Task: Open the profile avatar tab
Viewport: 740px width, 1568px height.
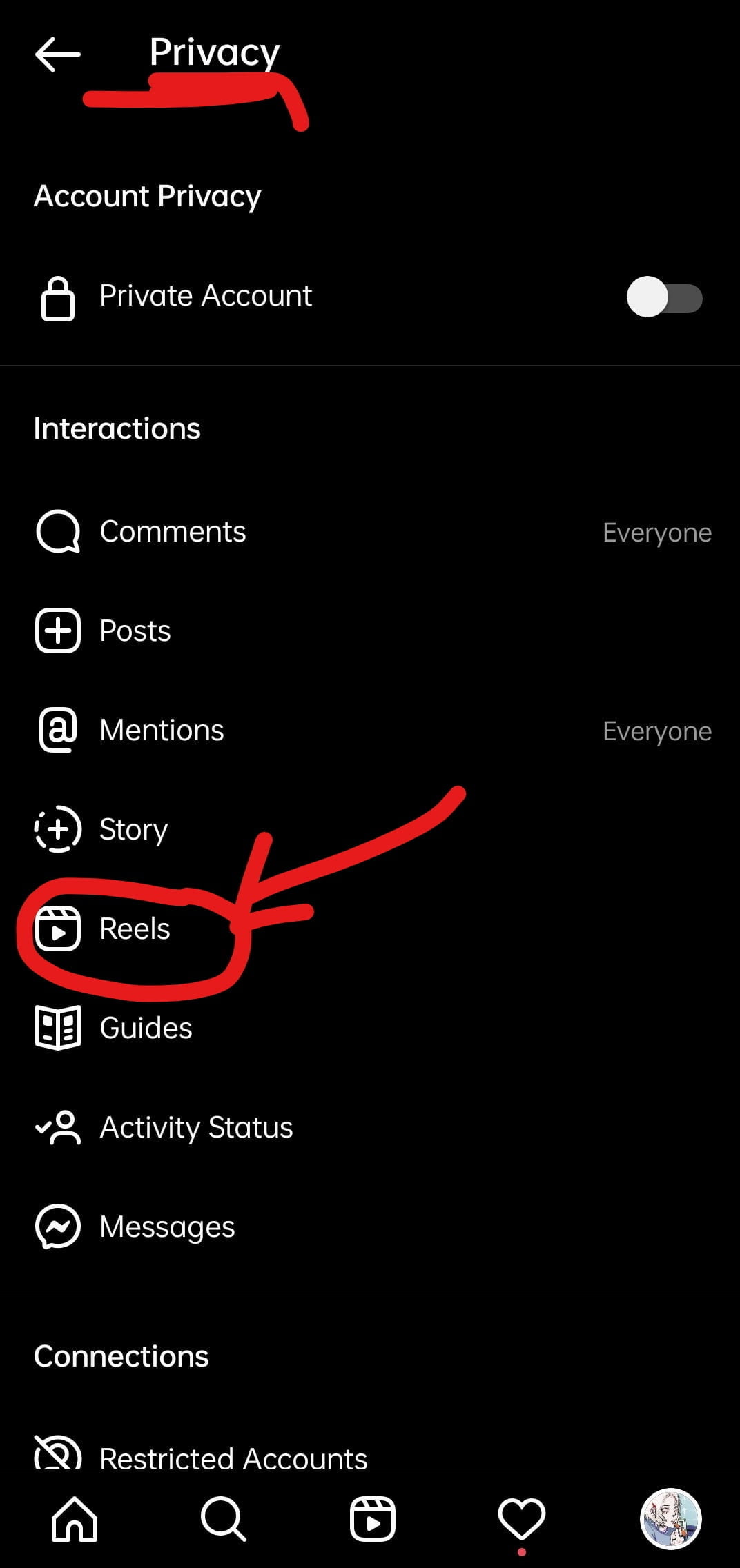Action: (670, 1519)
